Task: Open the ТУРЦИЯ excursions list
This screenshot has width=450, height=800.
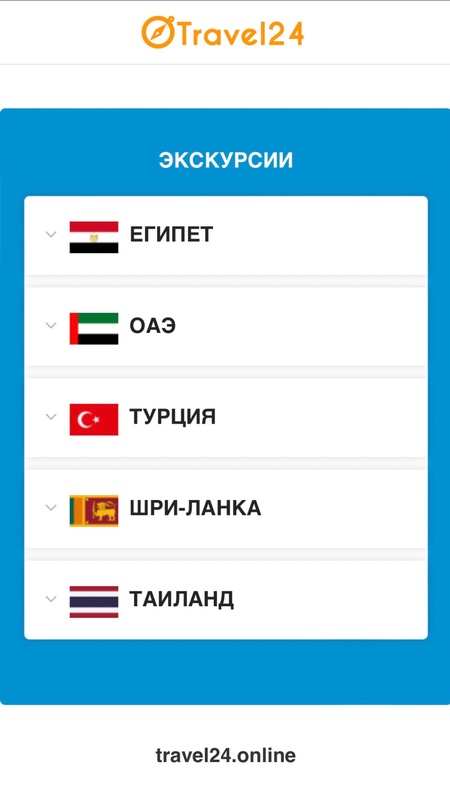Action: click(x=226, y=418)
